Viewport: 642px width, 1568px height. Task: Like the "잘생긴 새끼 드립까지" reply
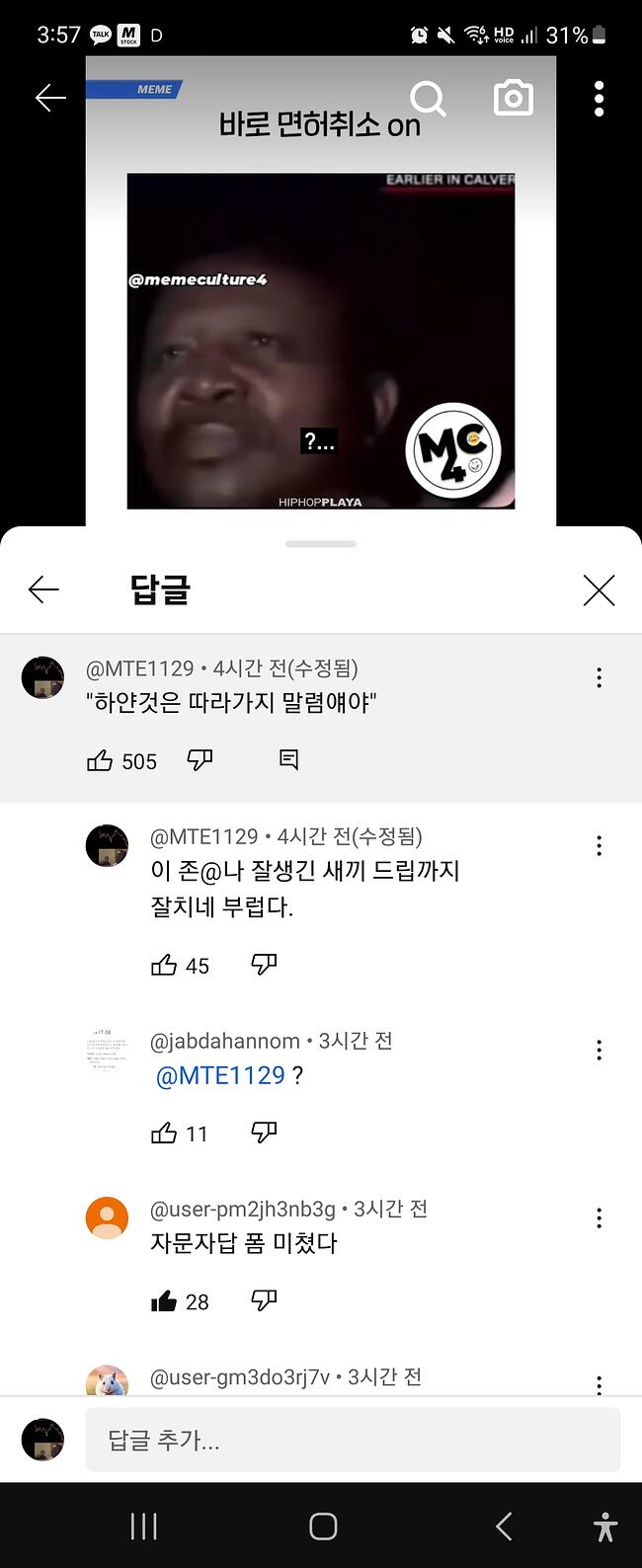coord(164,965)
